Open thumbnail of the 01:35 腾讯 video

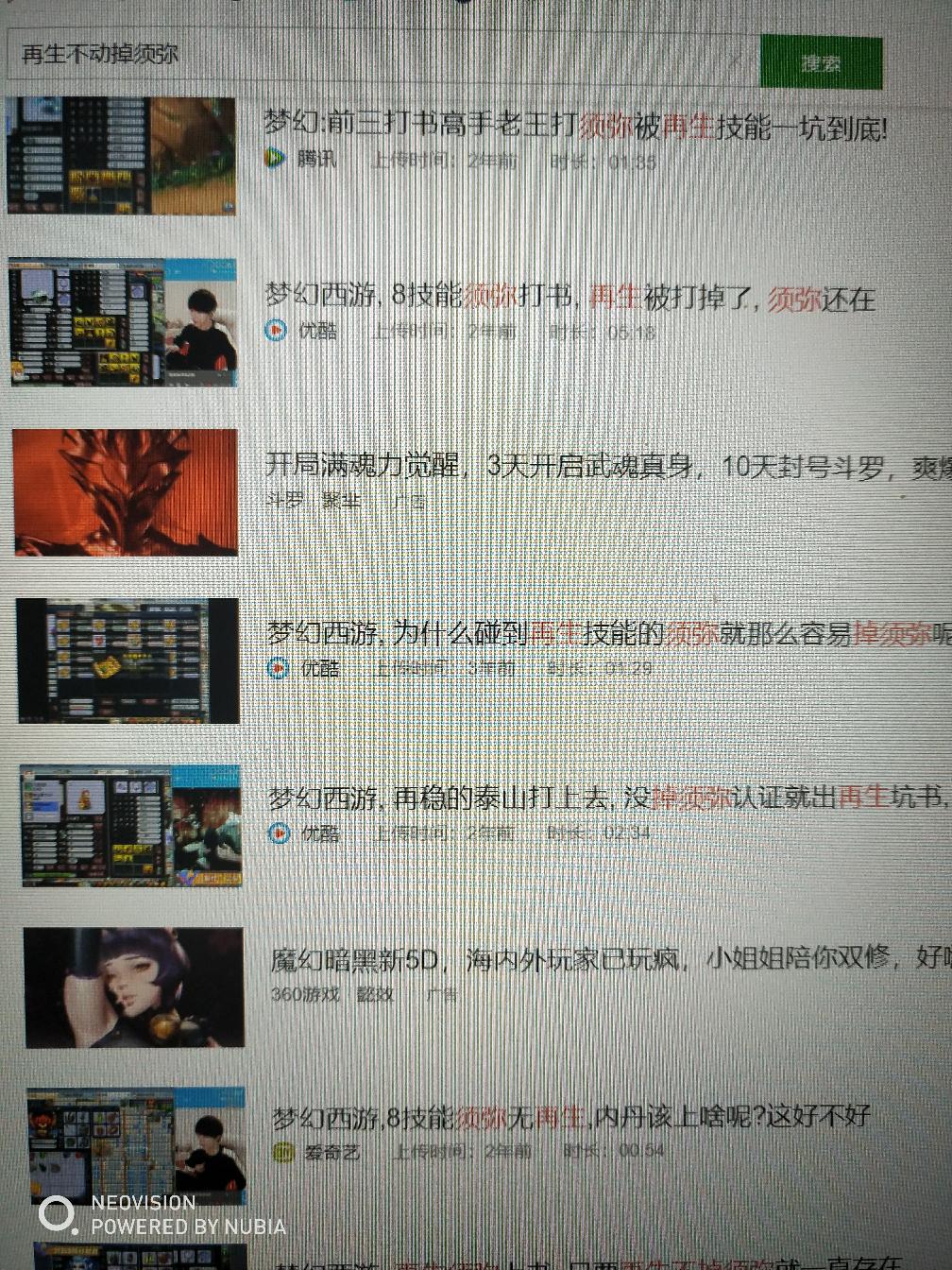tap(122, 155)
